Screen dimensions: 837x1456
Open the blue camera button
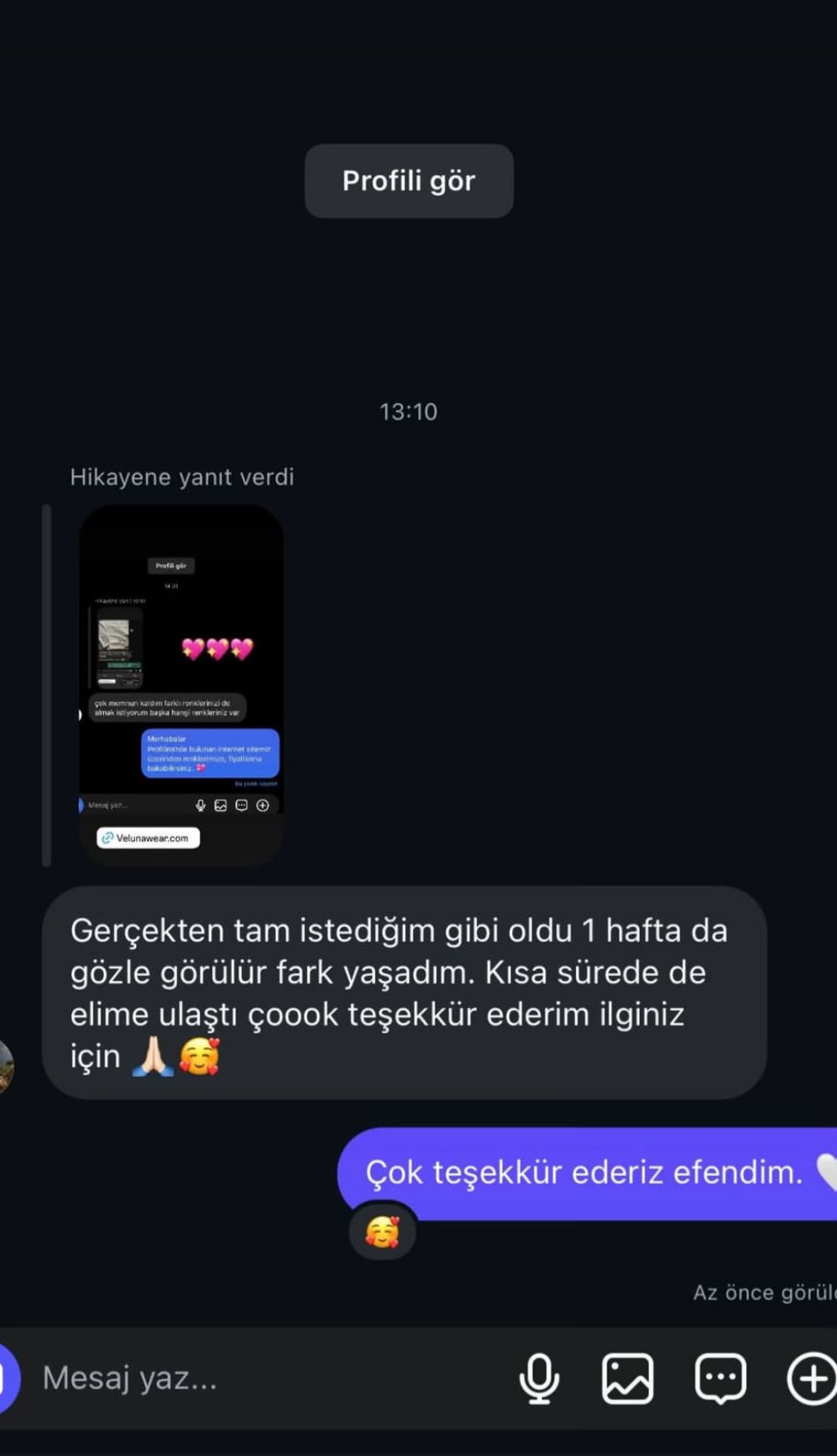click(x=7, y=1378)
